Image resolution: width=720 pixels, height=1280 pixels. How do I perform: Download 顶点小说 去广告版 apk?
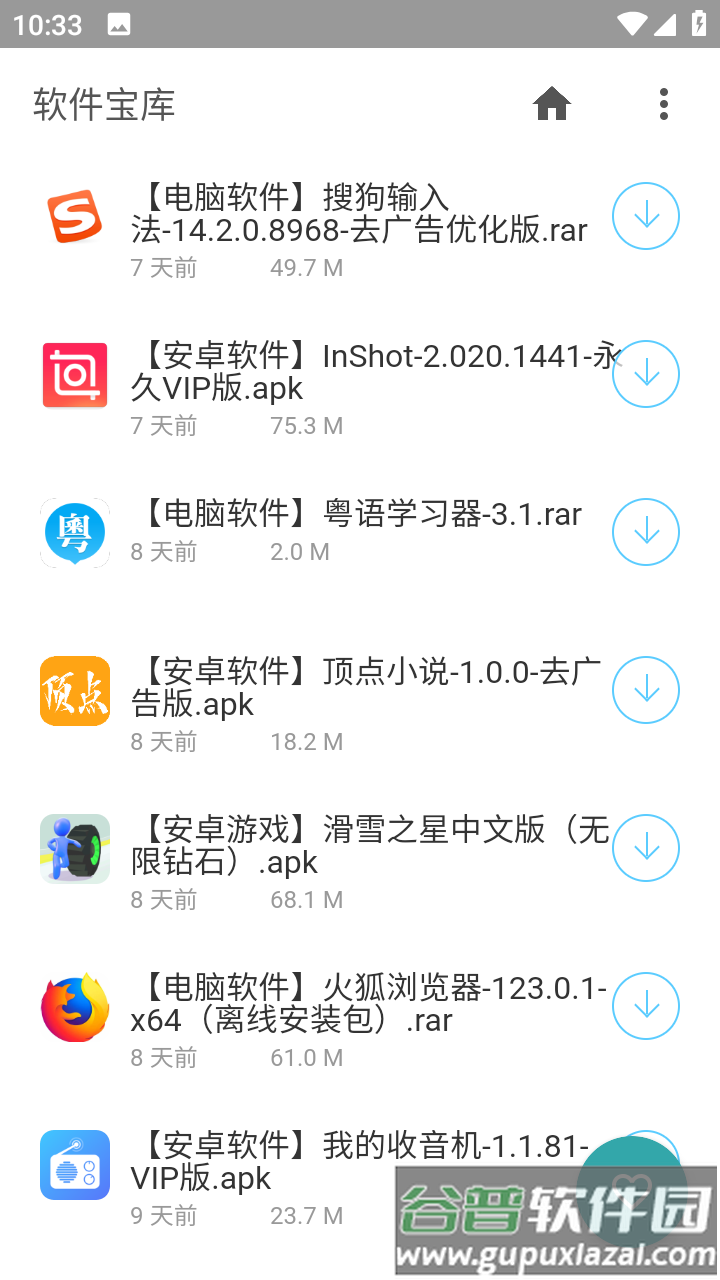[x=646, y=690]
